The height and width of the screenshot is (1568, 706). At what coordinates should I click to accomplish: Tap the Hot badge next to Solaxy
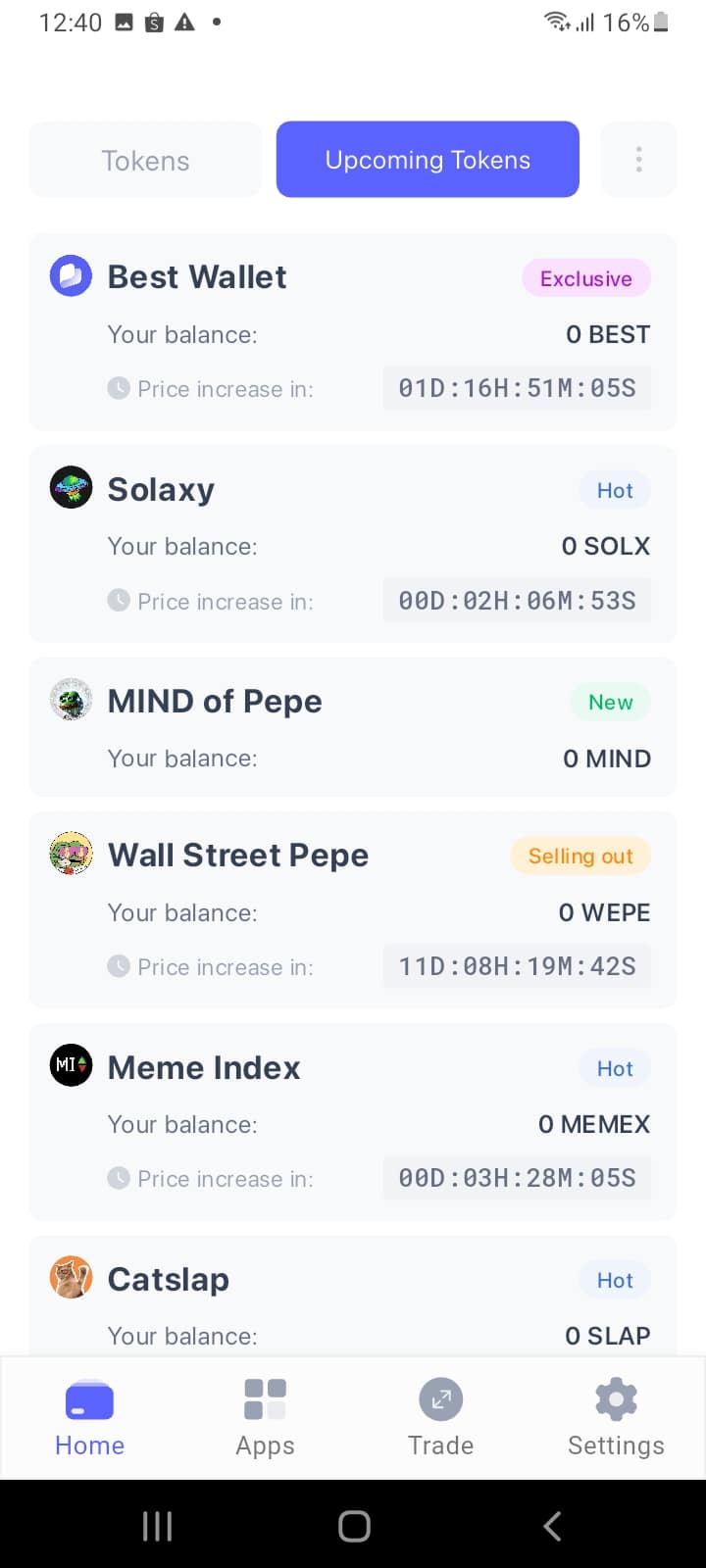(614, 489)
